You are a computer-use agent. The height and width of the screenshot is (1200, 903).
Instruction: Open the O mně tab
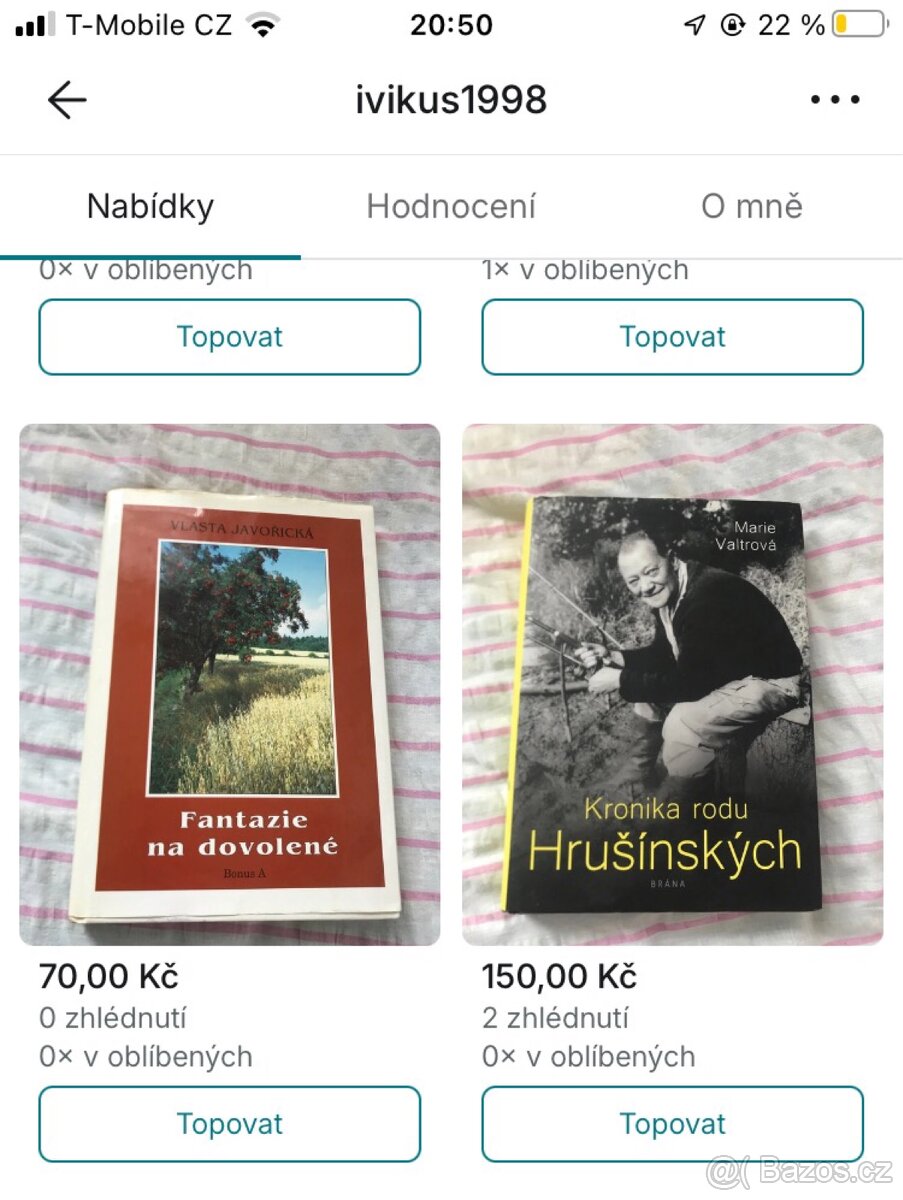(752, 207)
